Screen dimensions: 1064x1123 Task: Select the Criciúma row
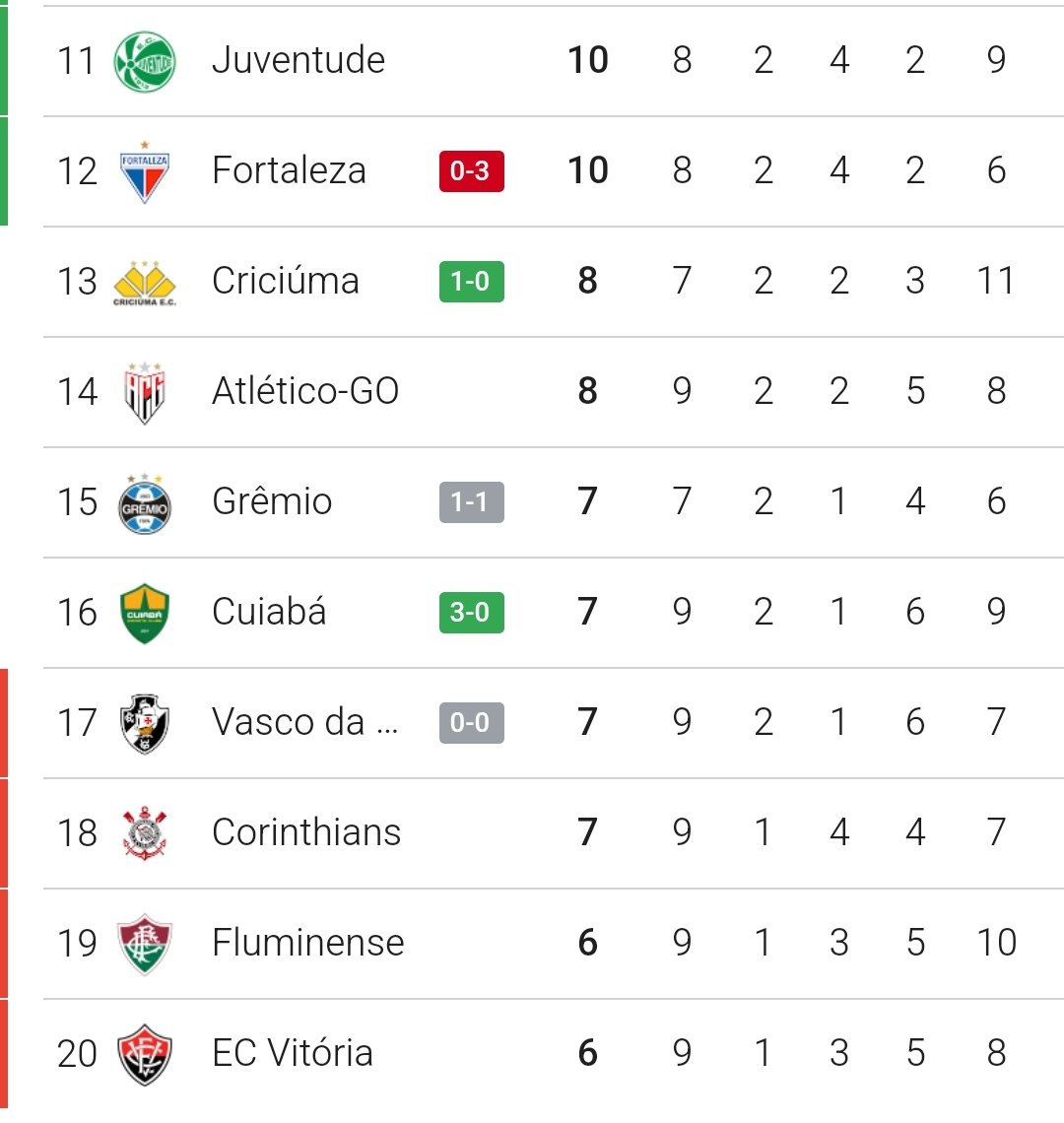coord(286,281)
